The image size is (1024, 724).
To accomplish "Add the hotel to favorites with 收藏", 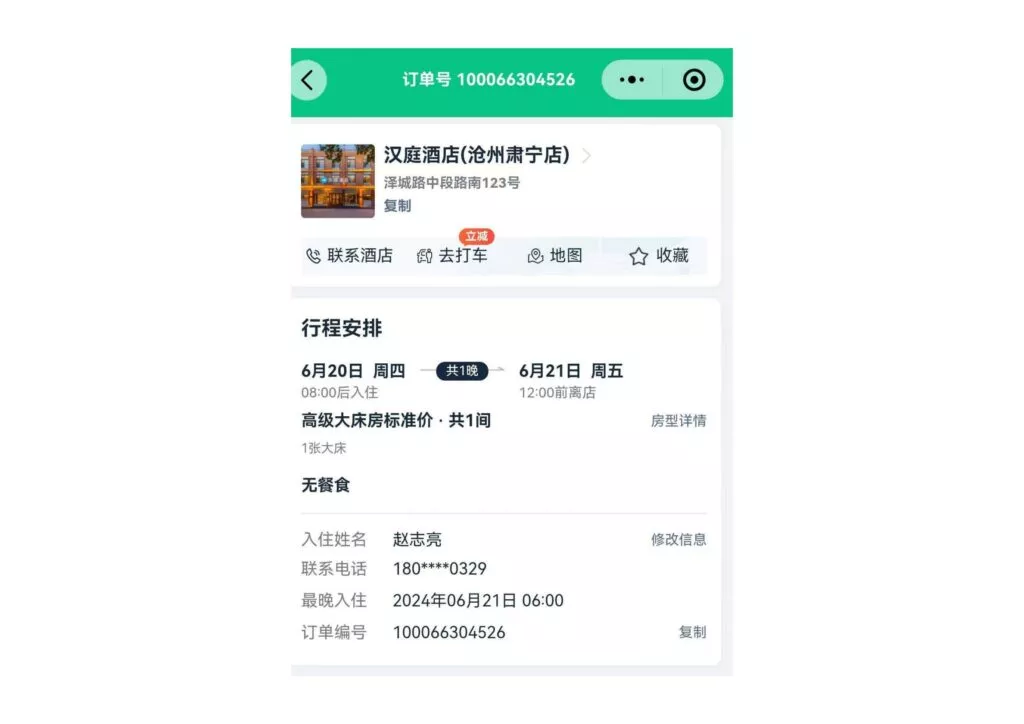I will point(659,256).
